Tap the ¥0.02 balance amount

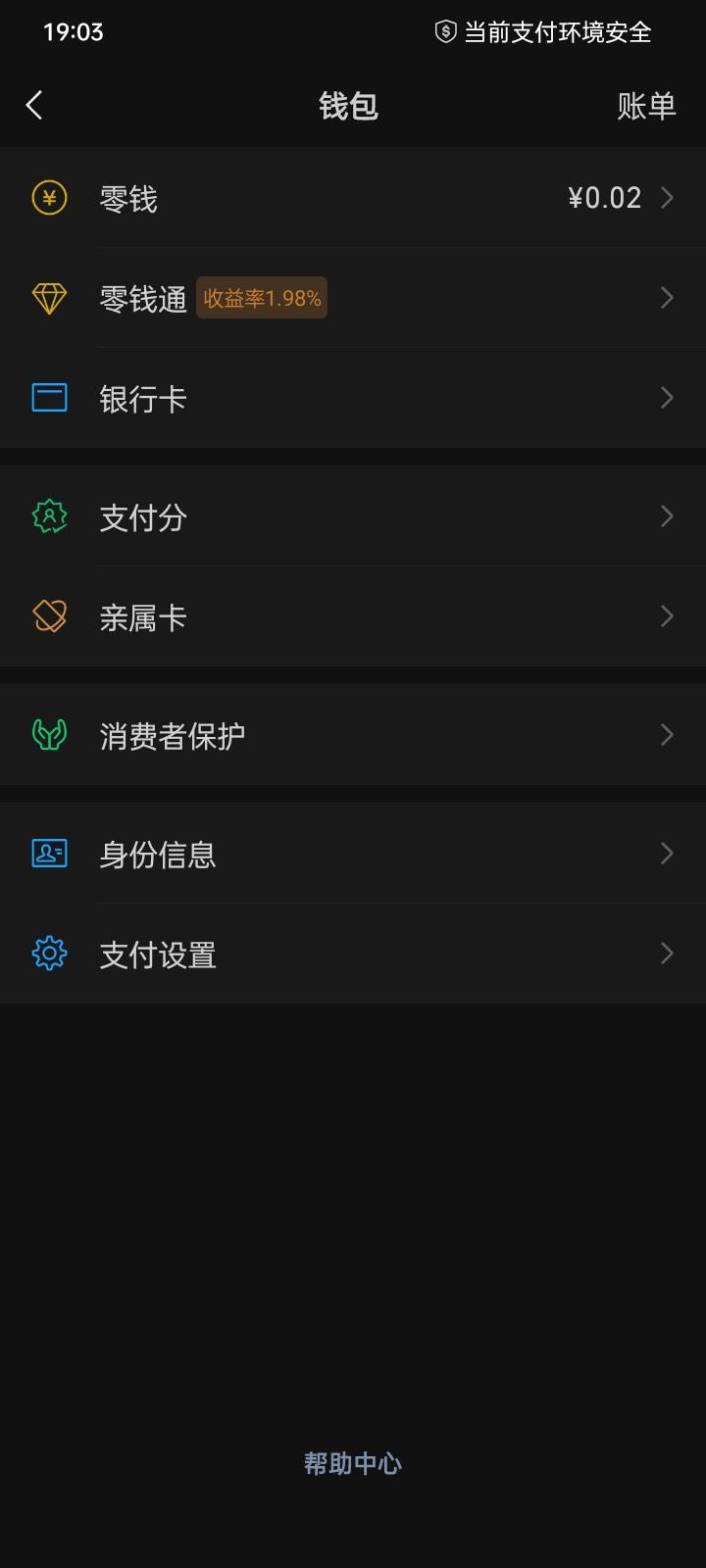[x=604, y=198]
